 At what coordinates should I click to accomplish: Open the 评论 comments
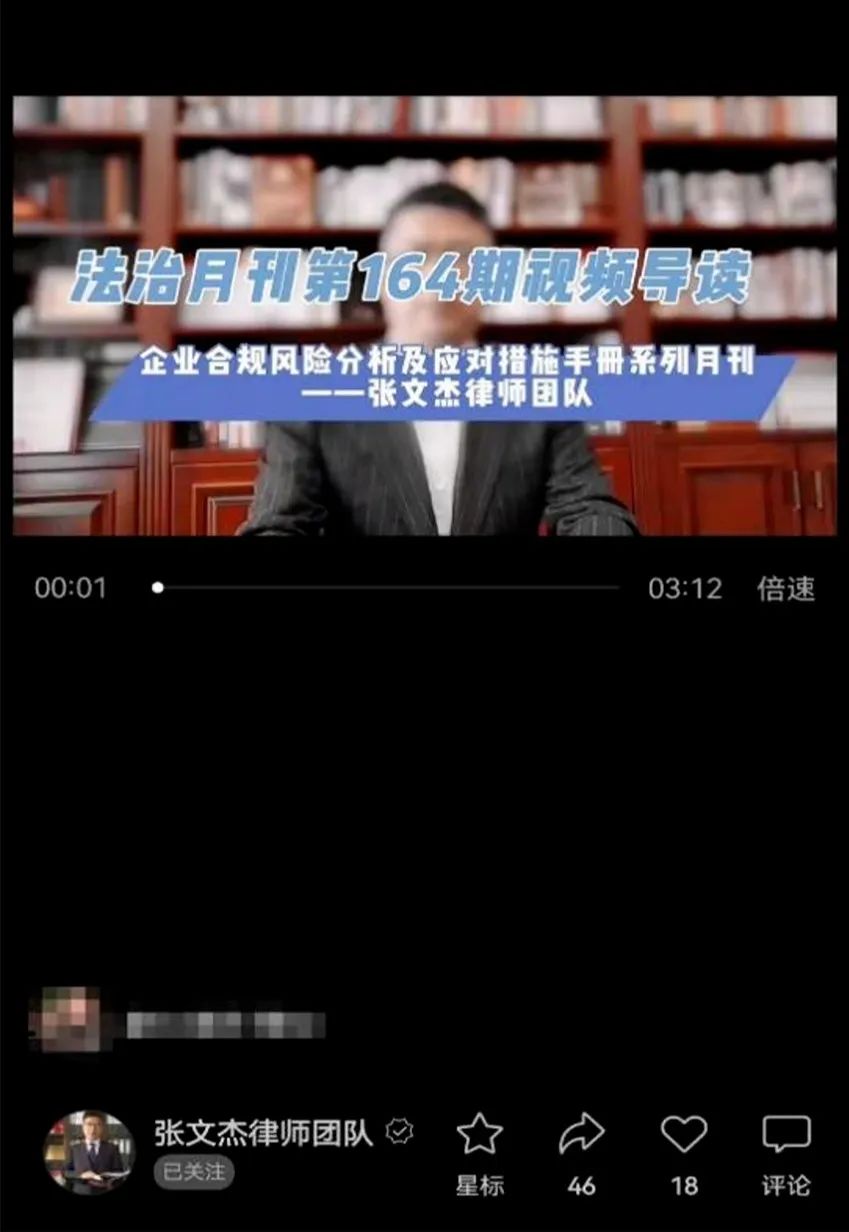786,1136
